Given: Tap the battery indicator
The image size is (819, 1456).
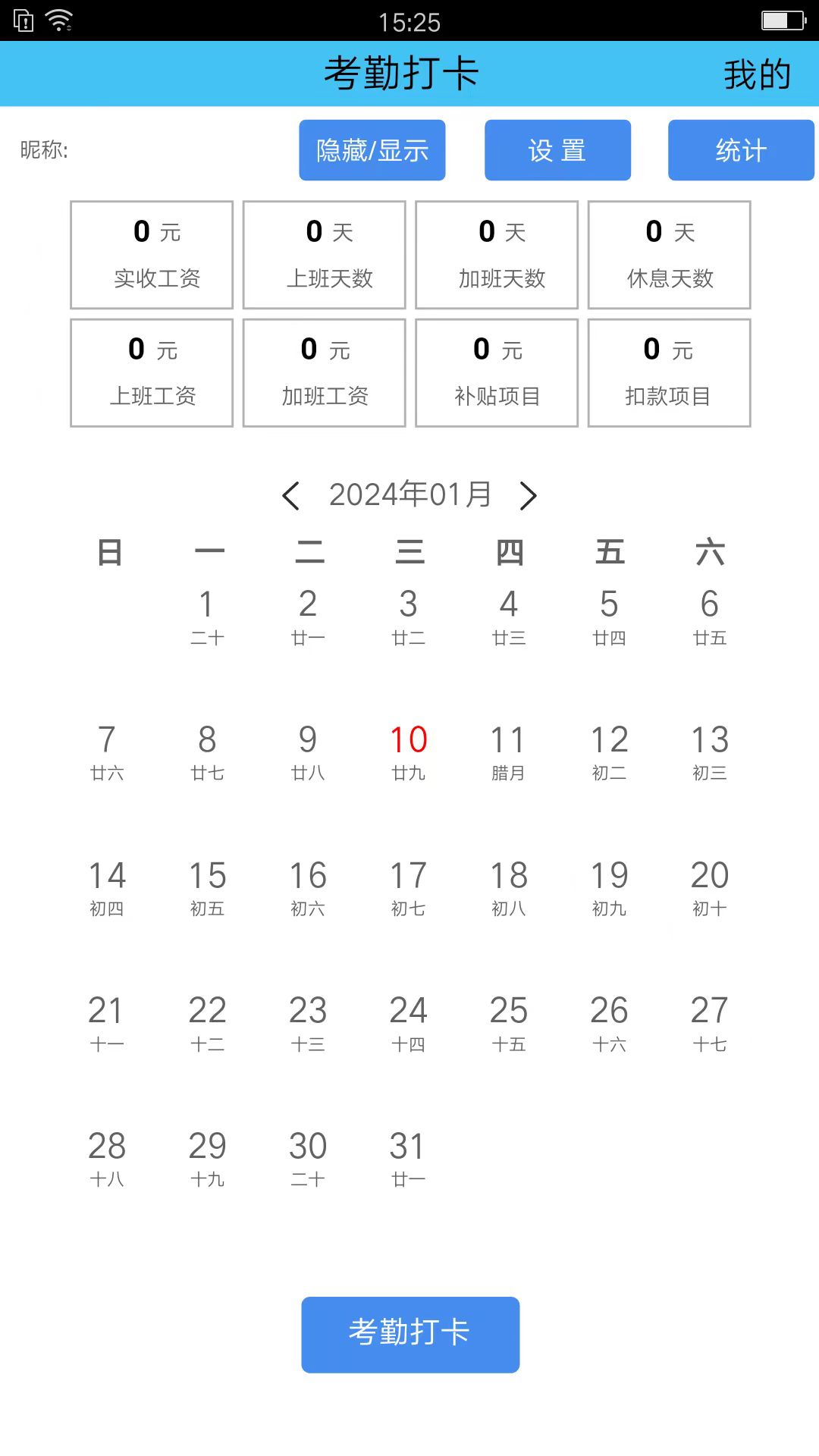Looking at the screenshot, I should [783, 20].
